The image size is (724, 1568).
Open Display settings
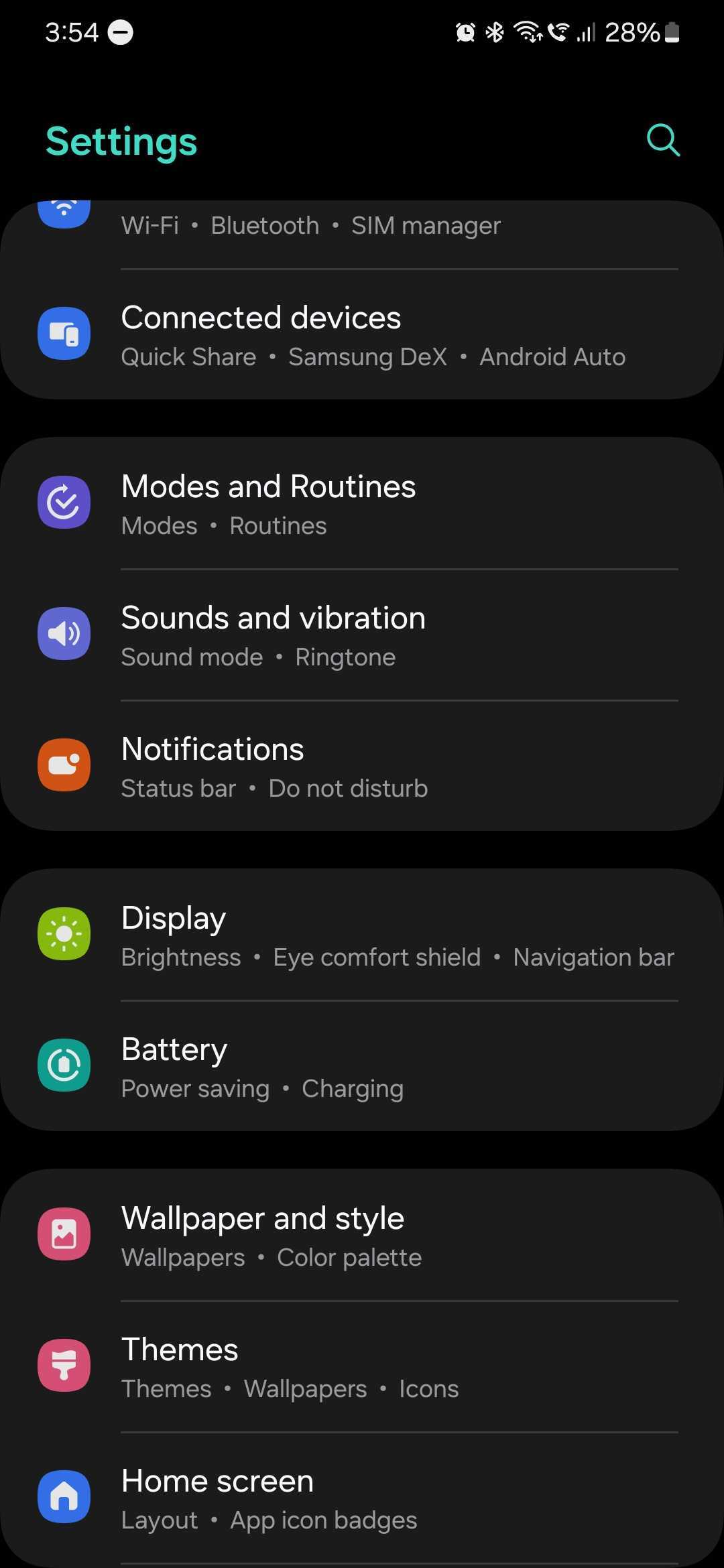(362, 935)
